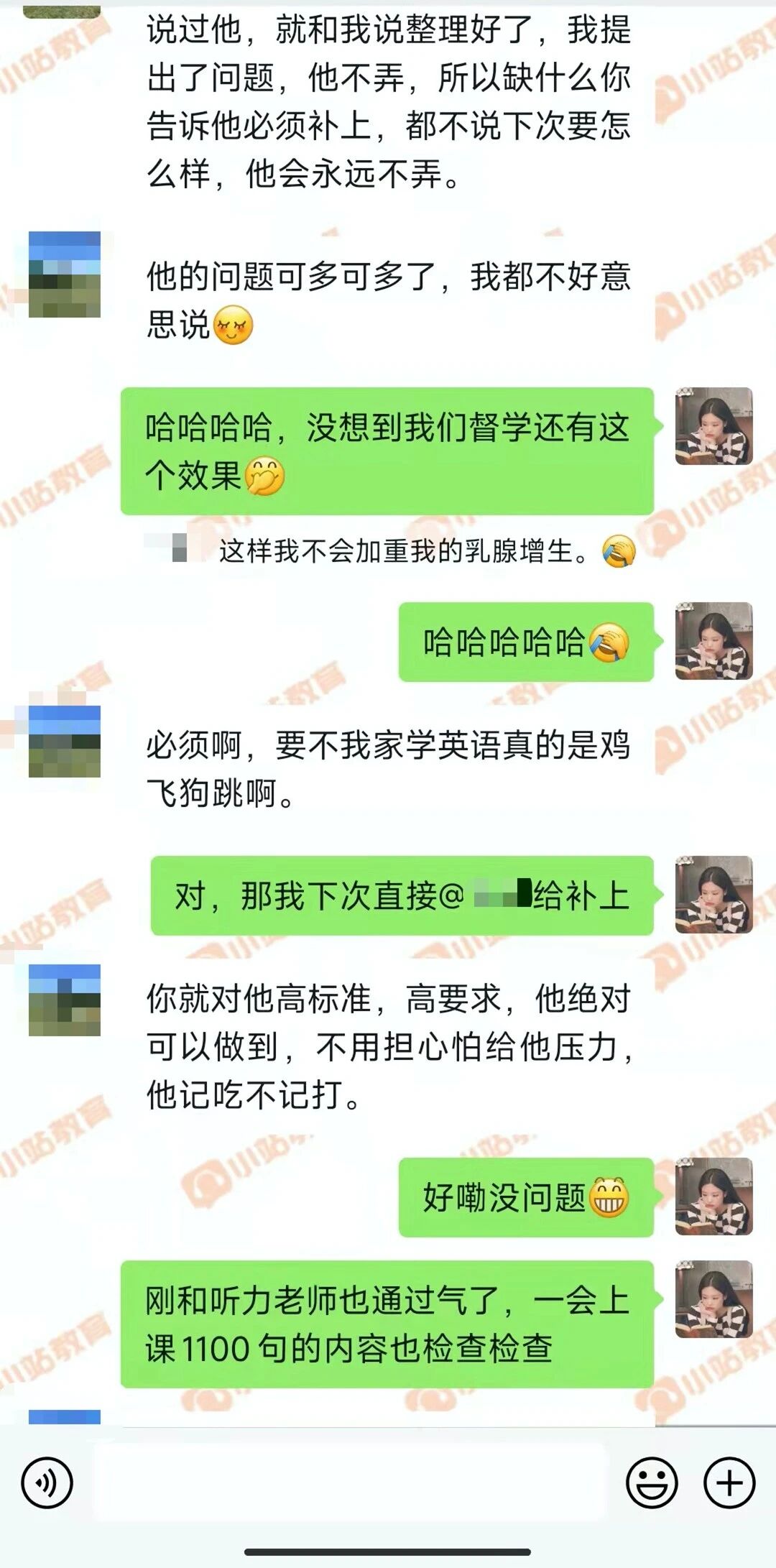Open the plus attachments menu
The image size is (776, 1568).
729,1482
